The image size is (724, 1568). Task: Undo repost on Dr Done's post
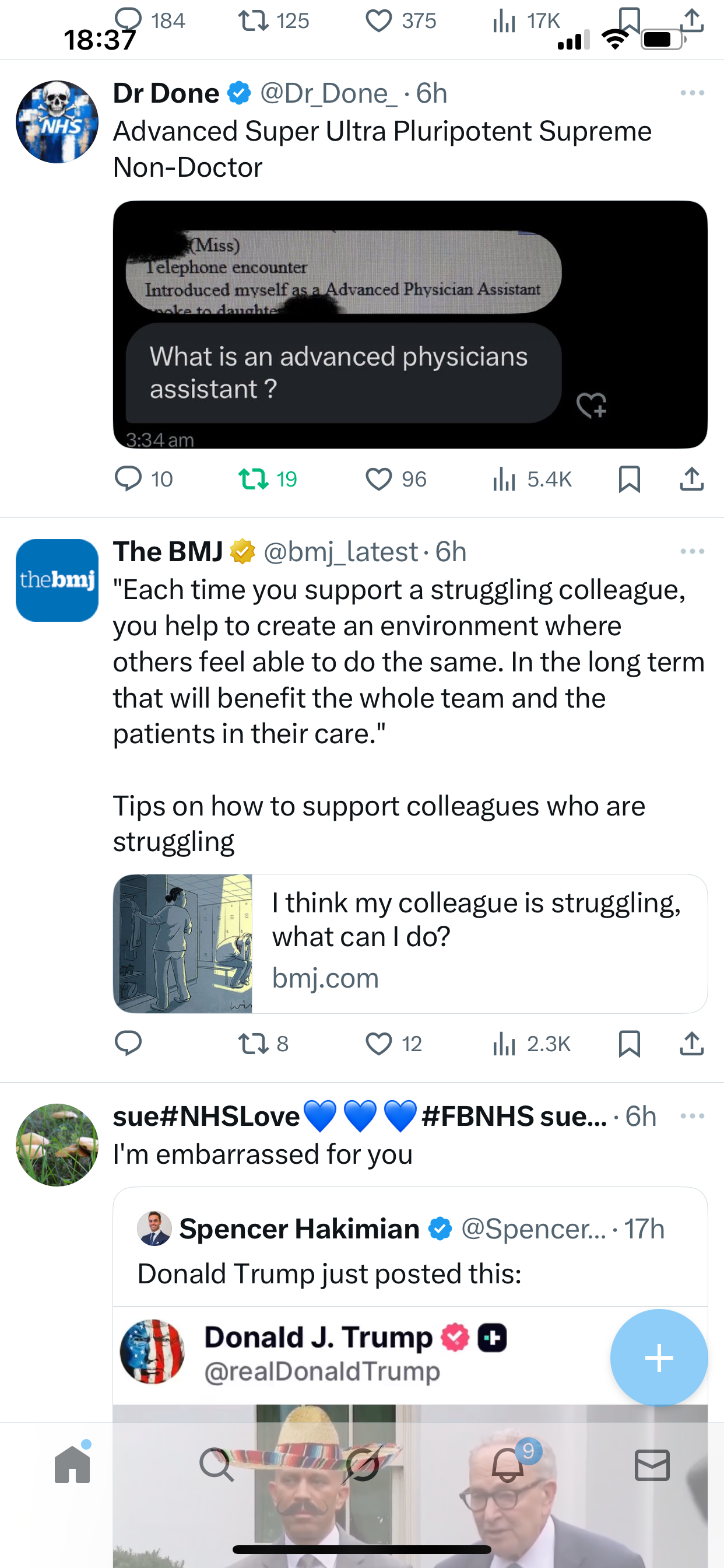click(254, 479)
